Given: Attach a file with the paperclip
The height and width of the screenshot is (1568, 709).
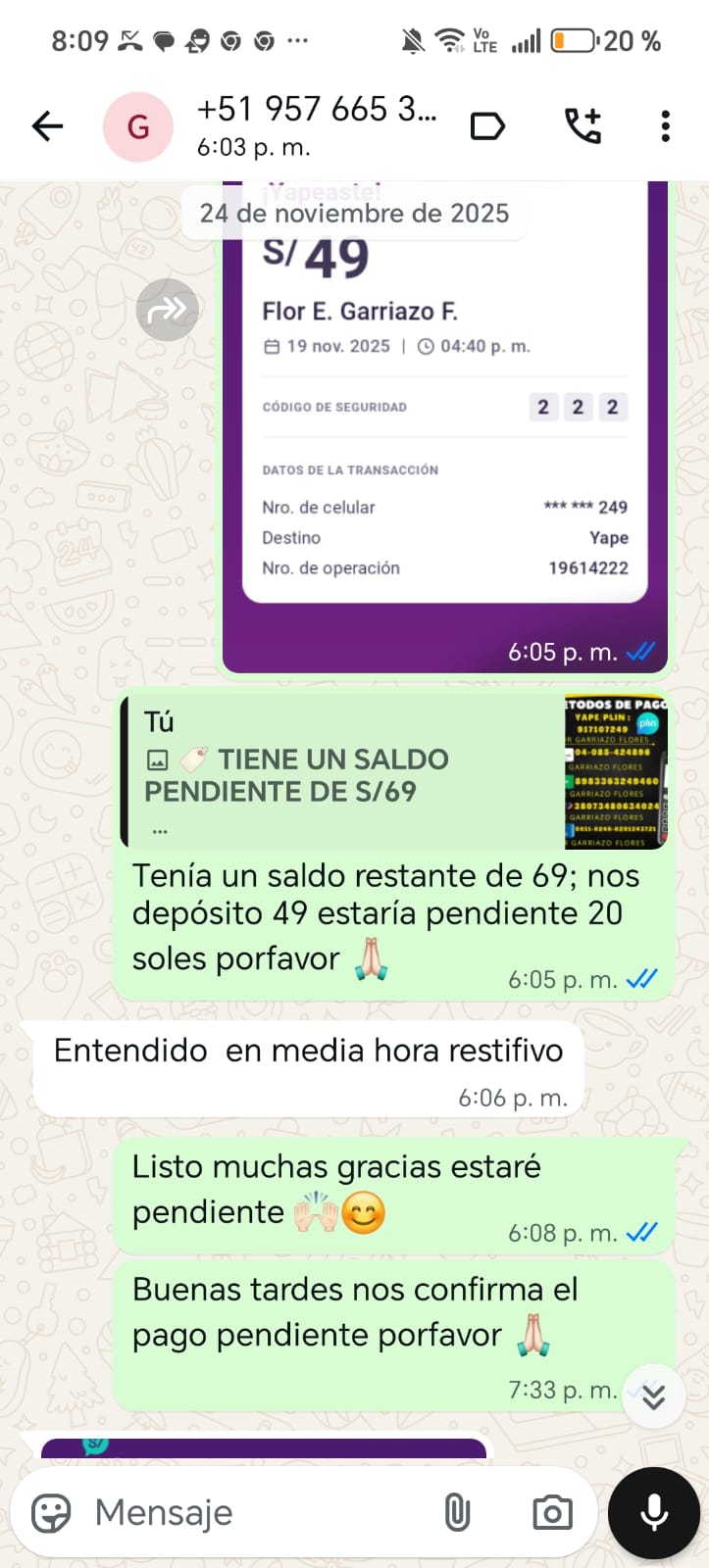Looking at the screenshot, I should 457,1513.
